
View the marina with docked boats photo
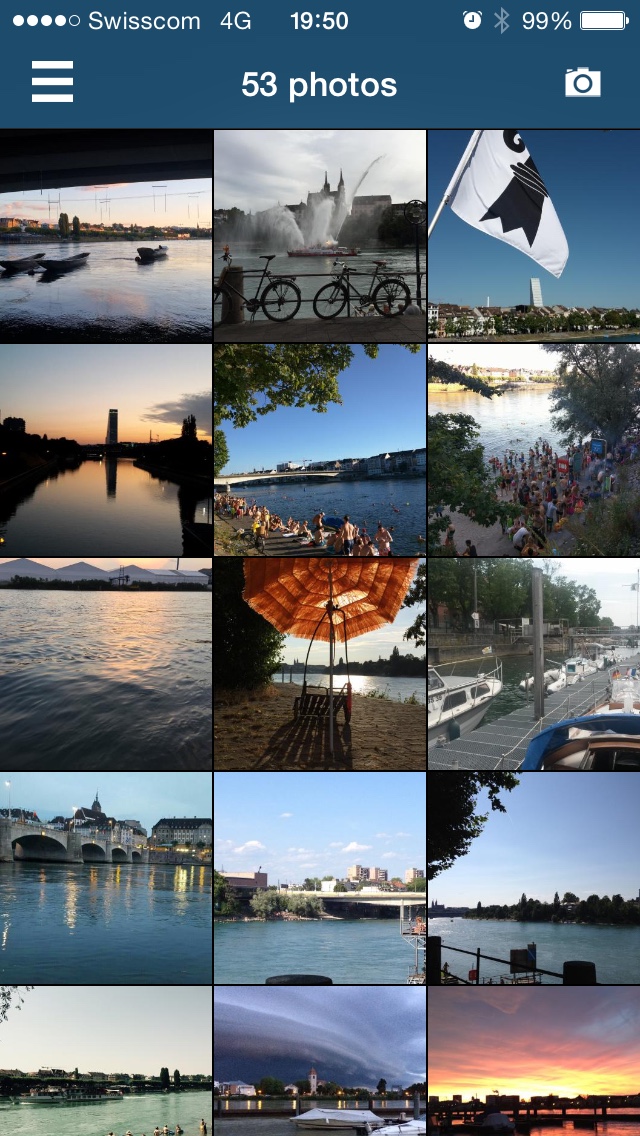pos(534,664)
